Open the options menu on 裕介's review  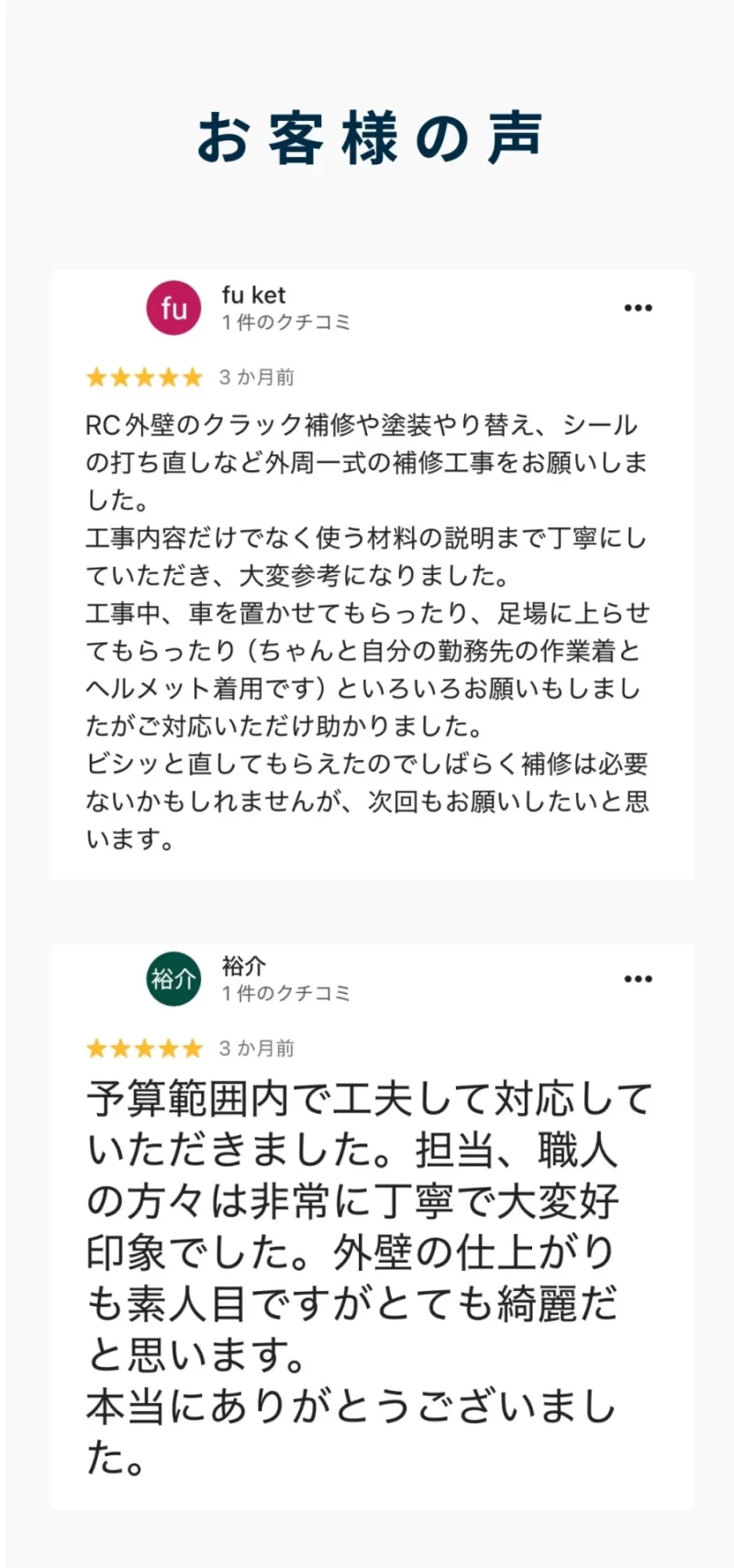click(x=638, y=979)
